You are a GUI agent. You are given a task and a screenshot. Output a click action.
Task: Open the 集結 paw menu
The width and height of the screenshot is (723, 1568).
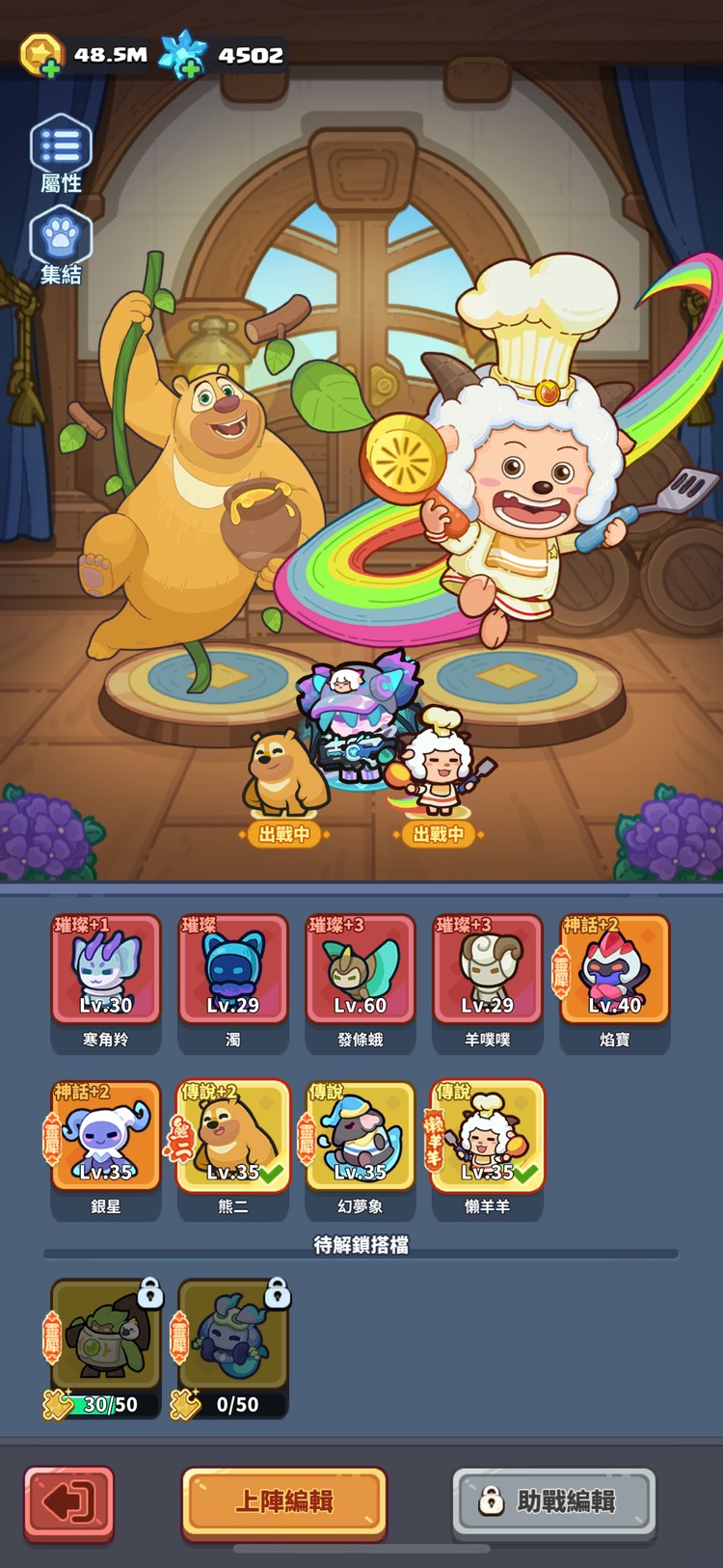click(61, 246)
